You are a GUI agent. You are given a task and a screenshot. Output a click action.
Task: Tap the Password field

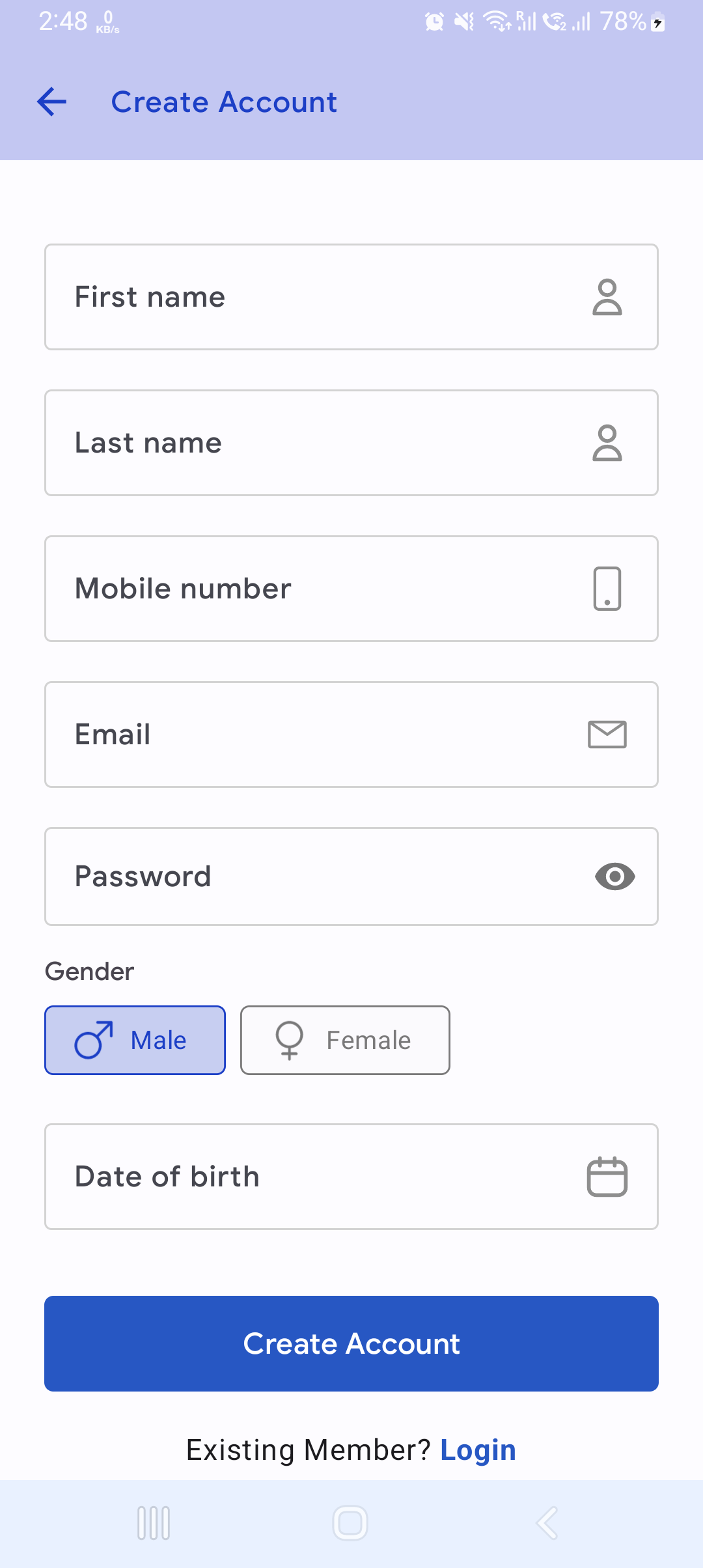pos(351,876)
